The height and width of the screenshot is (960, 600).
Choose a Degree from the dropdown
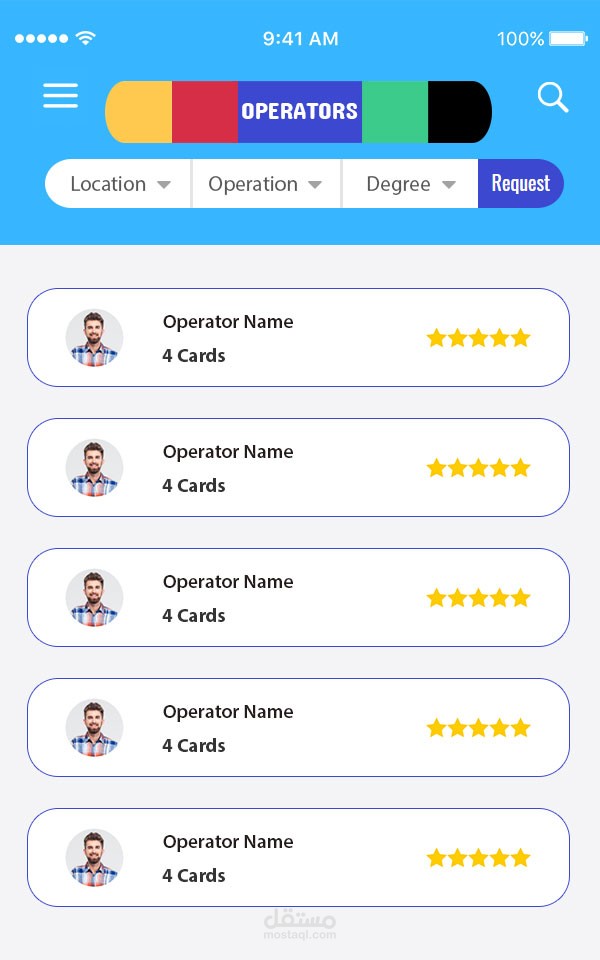coord(410,184)
